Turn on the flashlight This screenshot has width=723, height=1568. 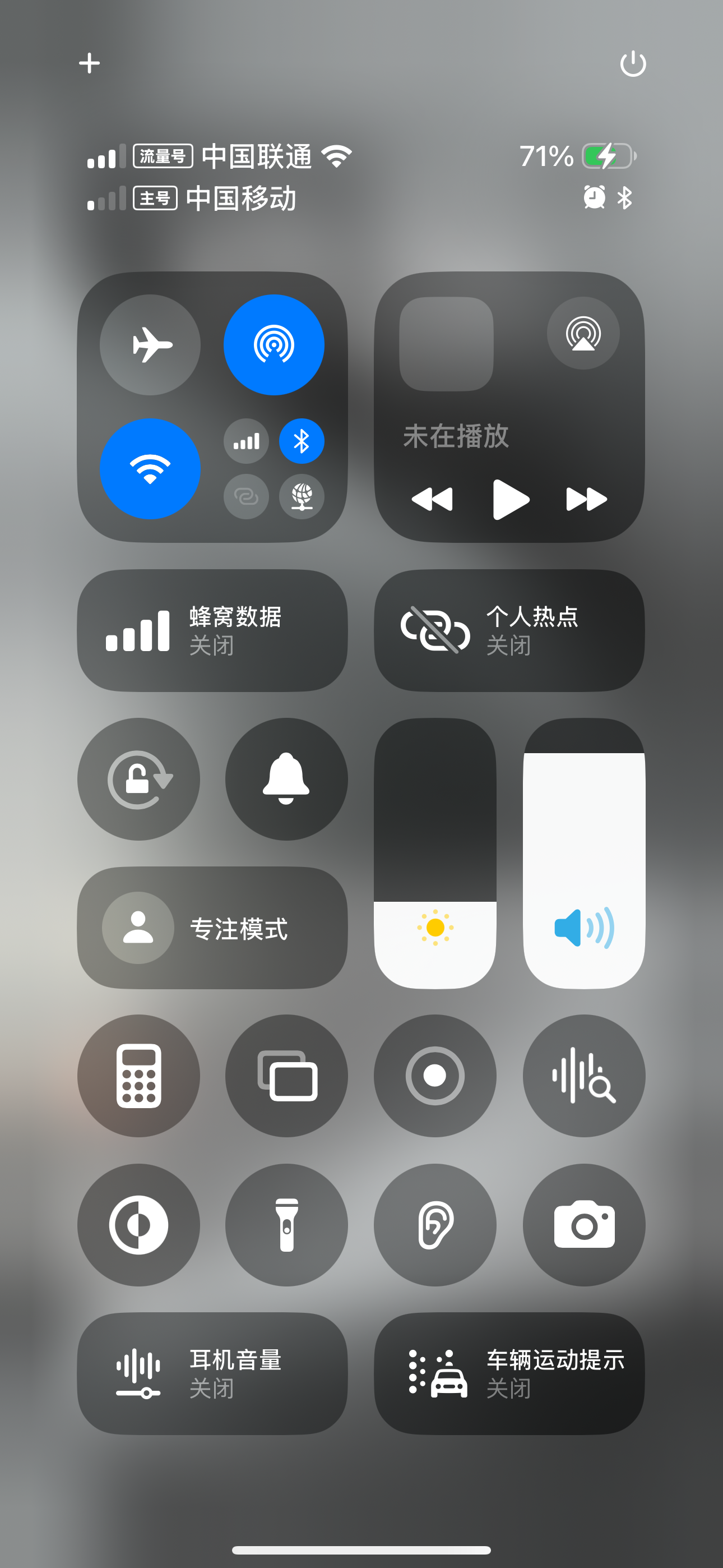click(286, 1225)
